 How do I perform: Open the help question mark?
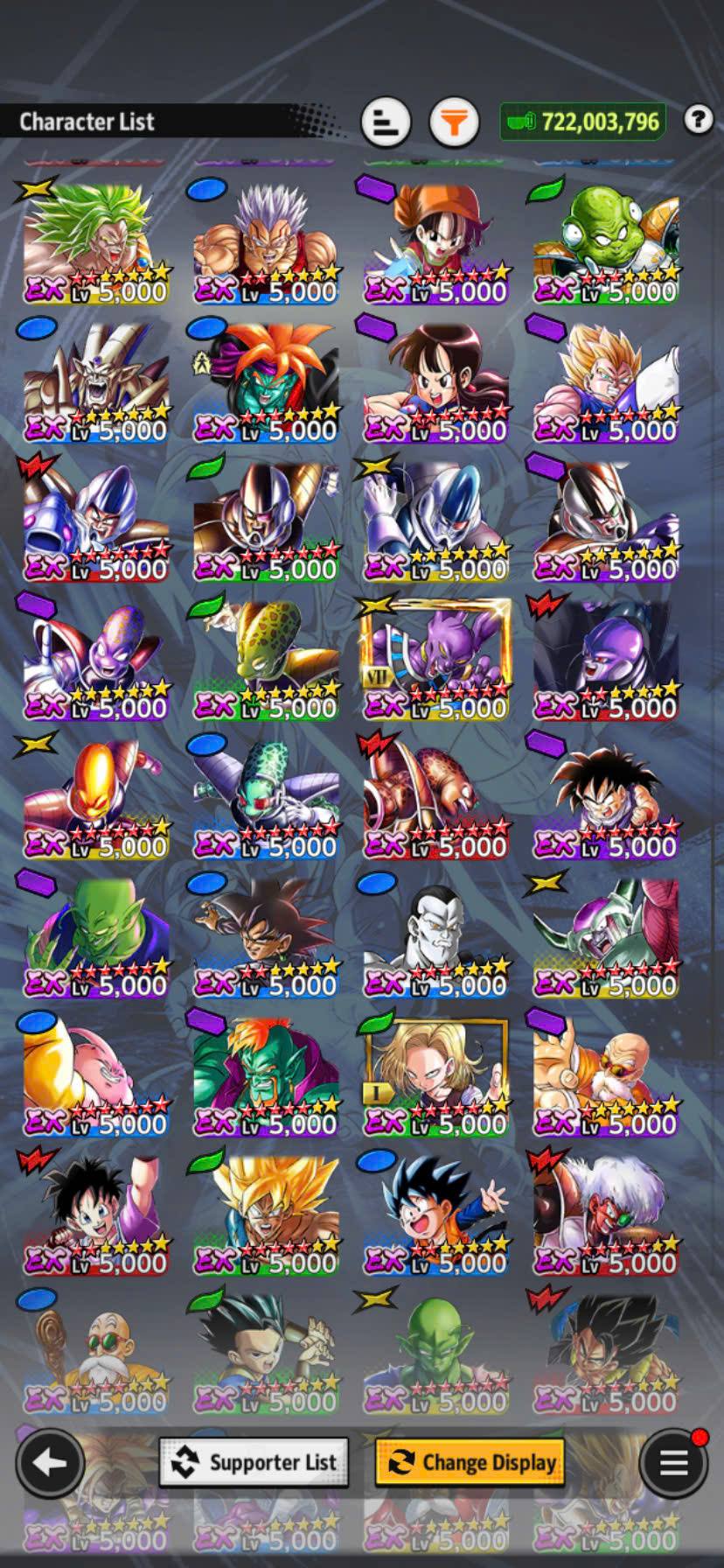698,119
